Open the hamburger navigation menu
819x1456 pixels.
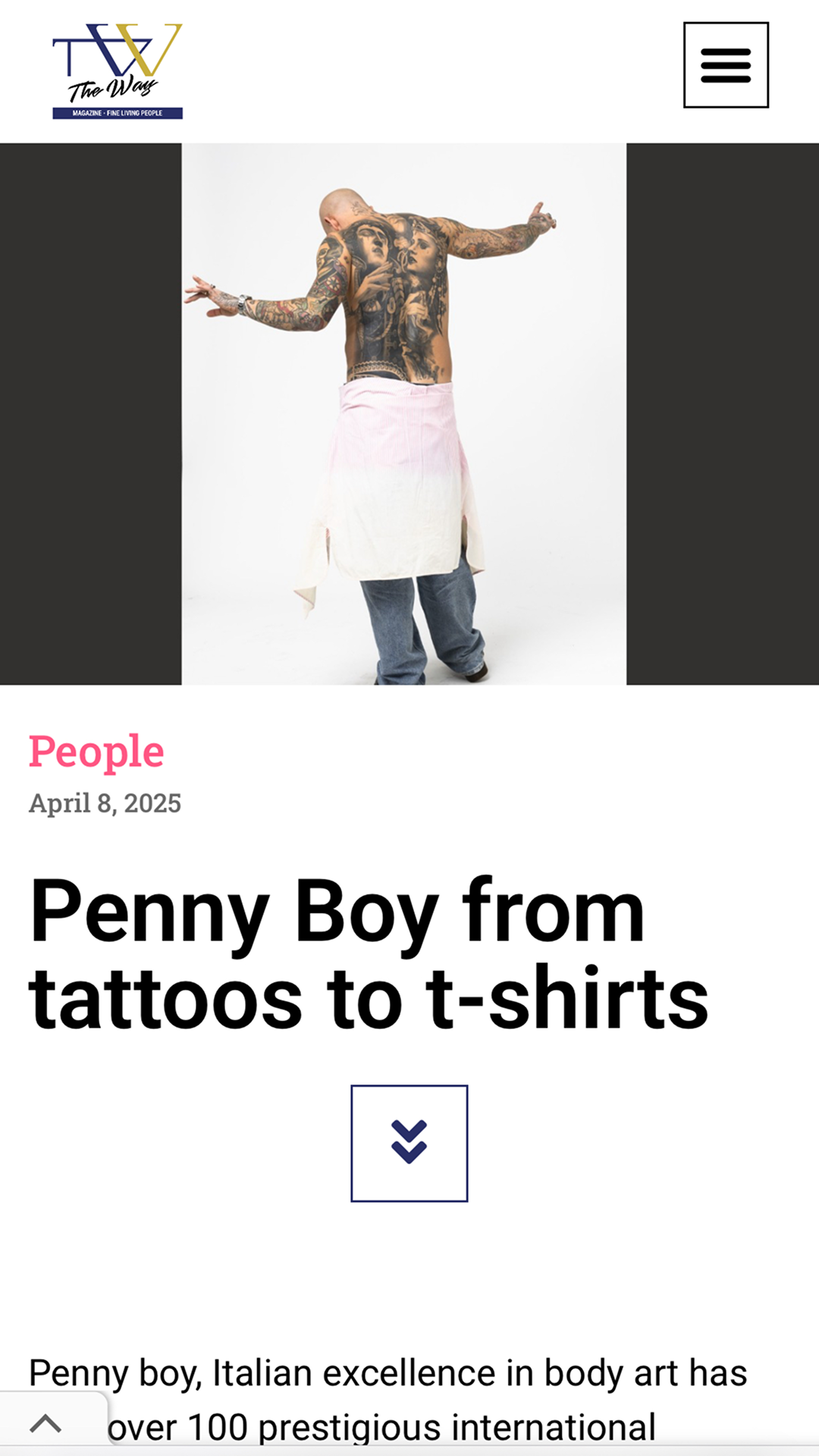coord(726,65)
